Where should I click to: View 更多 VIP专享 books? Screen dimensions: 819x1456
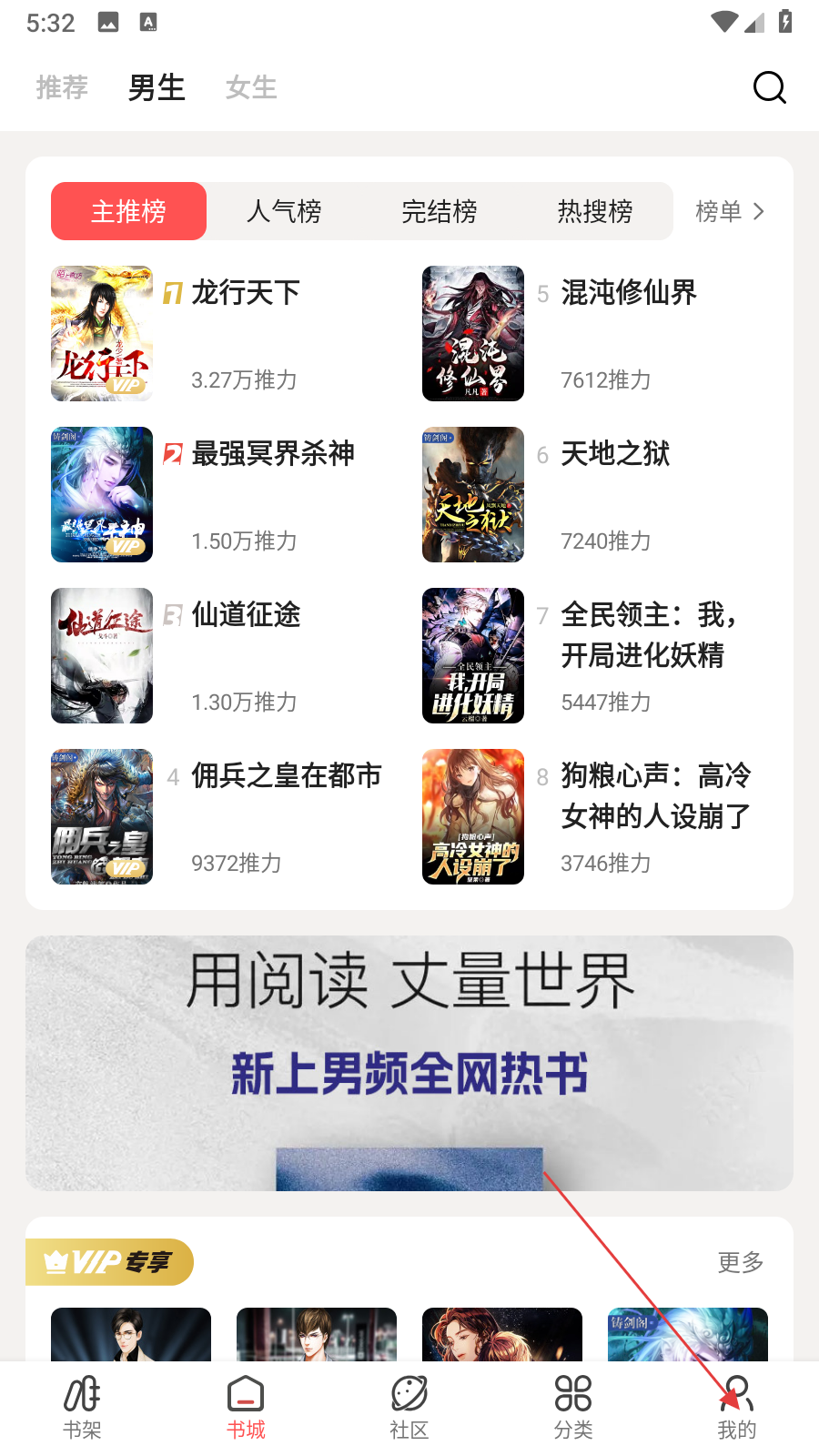click(740, 1262)
